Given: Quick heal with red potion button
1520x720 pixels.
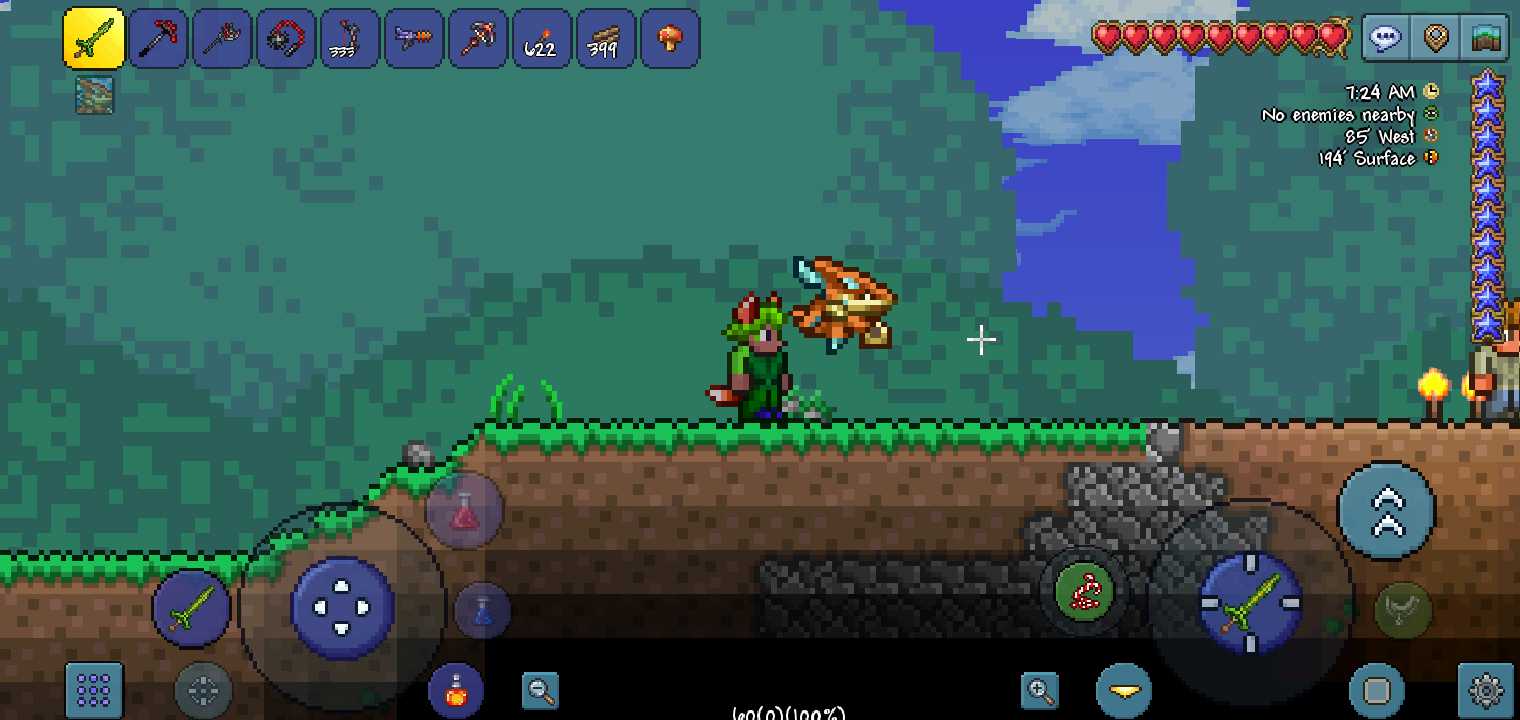Looking at the screenshot, I should coord(464,511).
